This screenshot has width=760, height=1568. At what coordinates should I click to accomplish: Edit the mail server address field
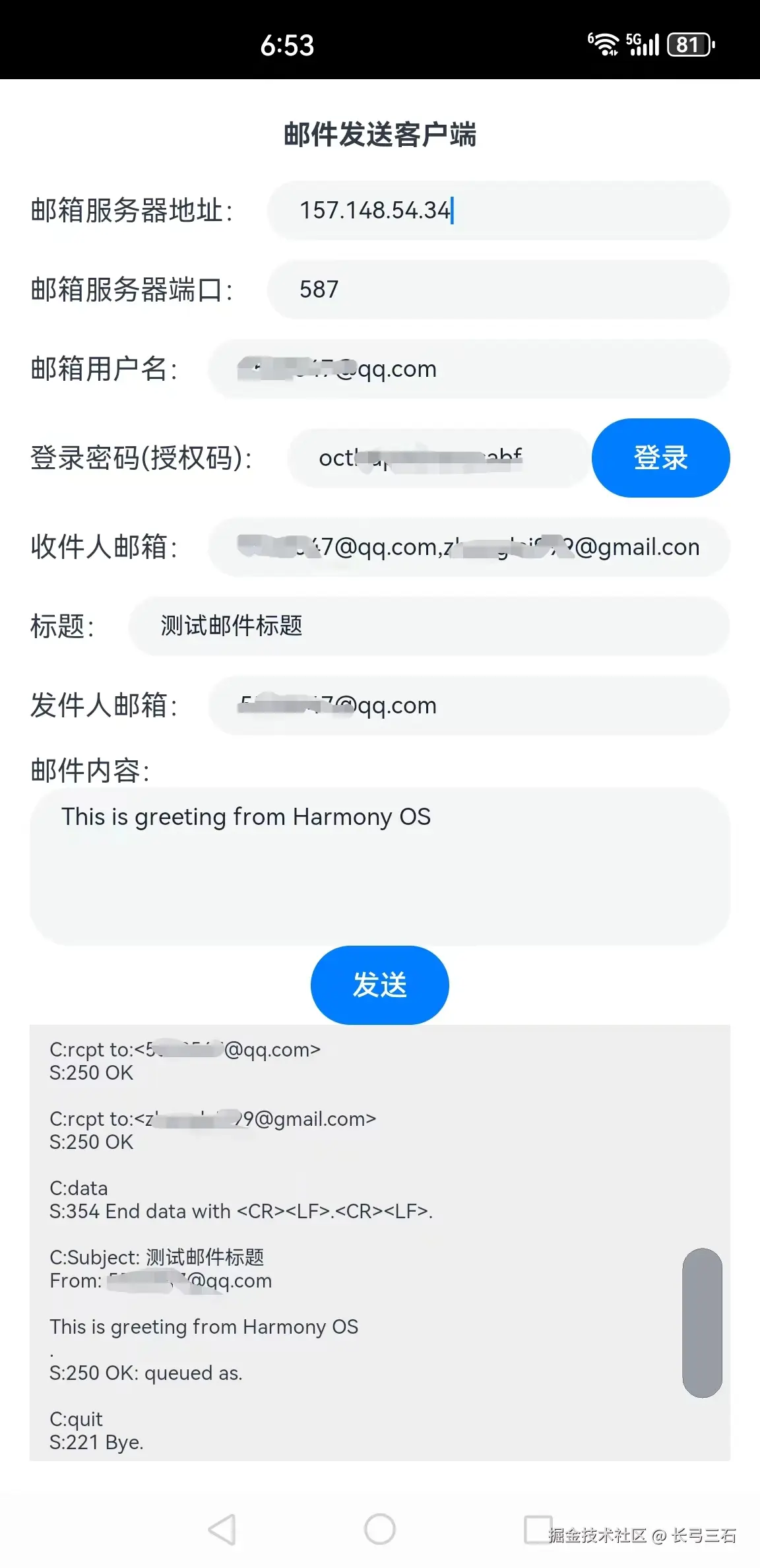pos(498,211)
